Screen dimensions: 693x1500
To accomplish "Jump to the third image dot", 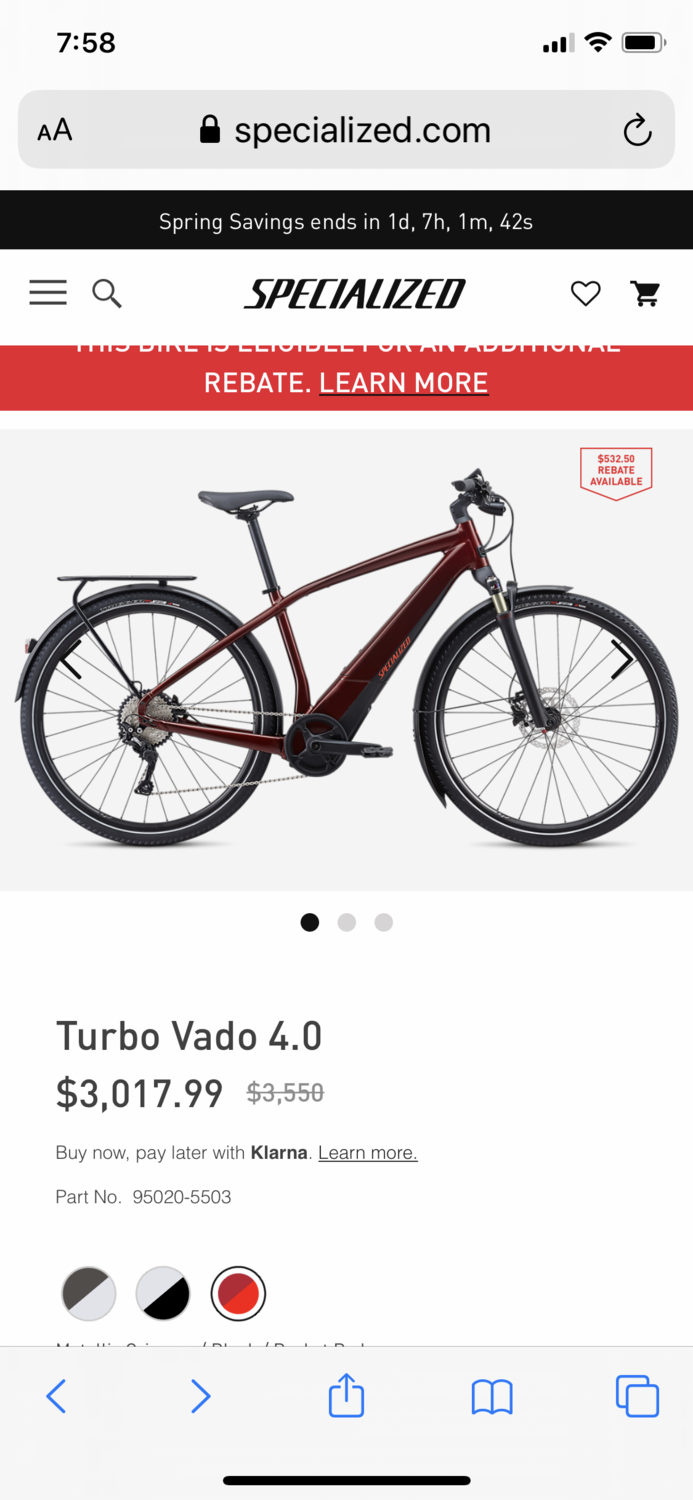I will tap(384, 922).
